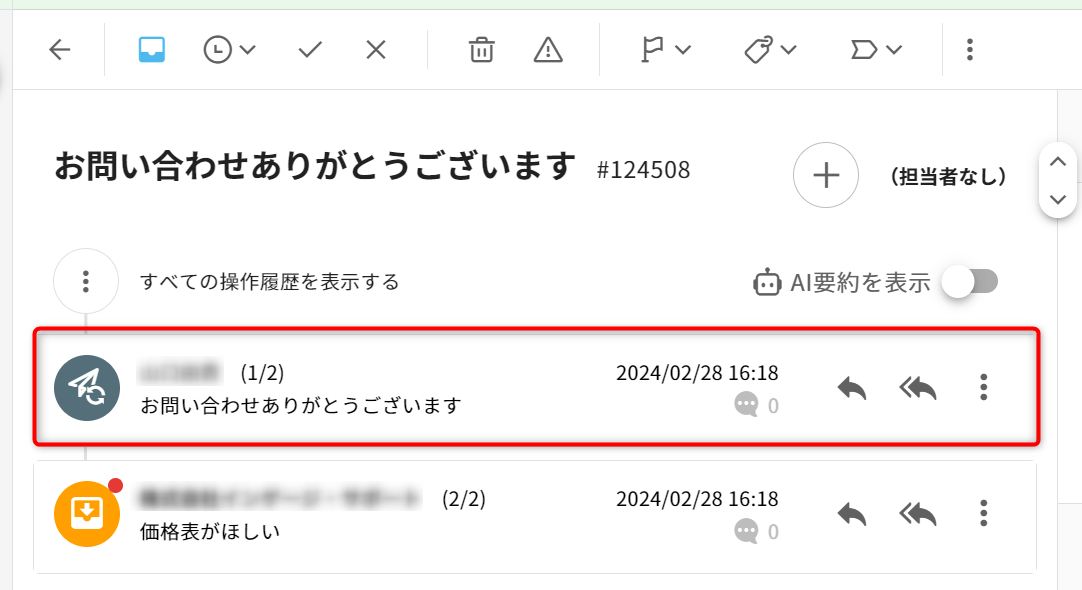Tap the plus button to add assignee
1082x590 pixels.
(x=826, y=175)
